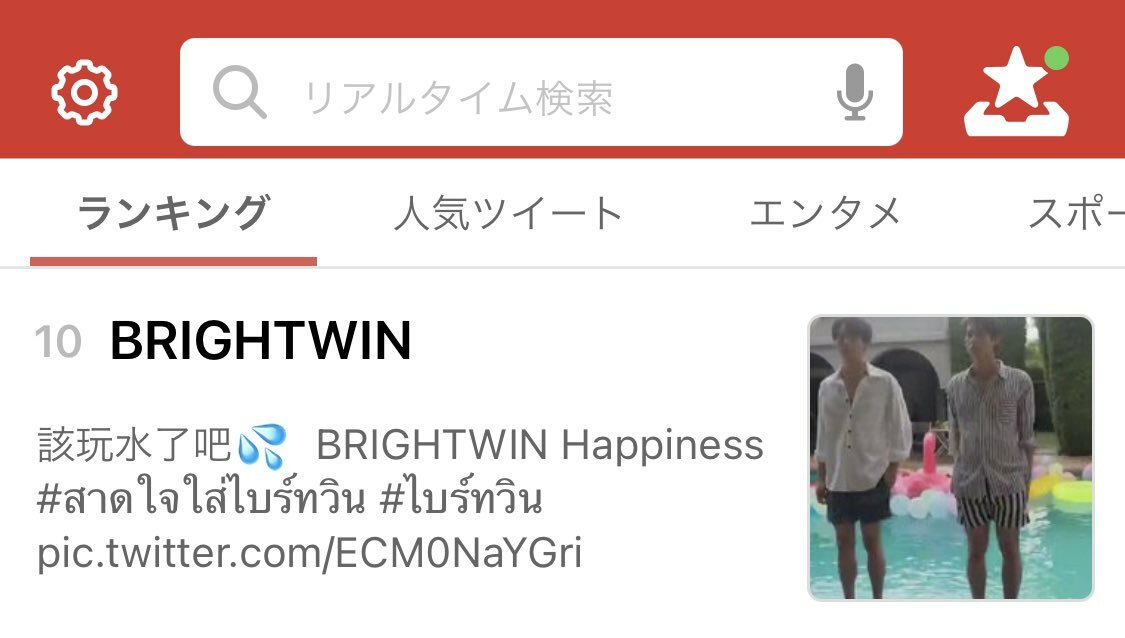Viewport: 1125px width, 638px height.
Task: Switch to the スポーツ tab
Action: pos(1075,214)
